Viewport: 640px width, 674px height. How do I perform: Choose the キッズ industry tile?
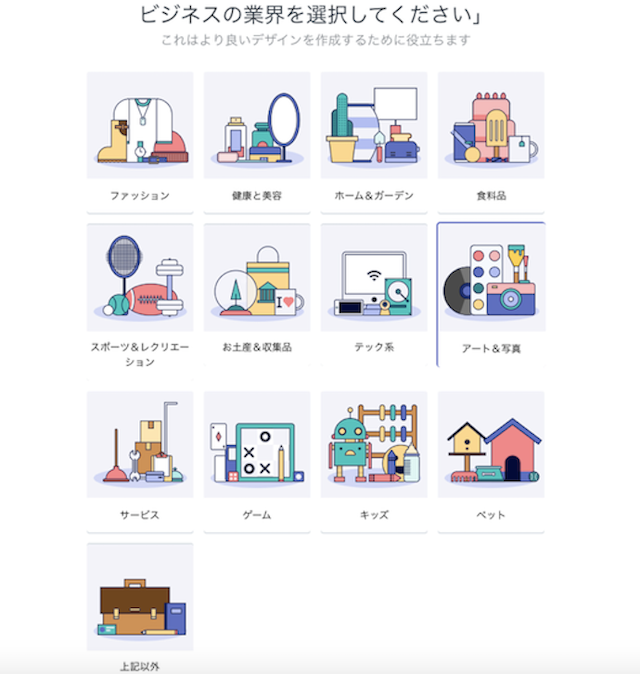374,458
